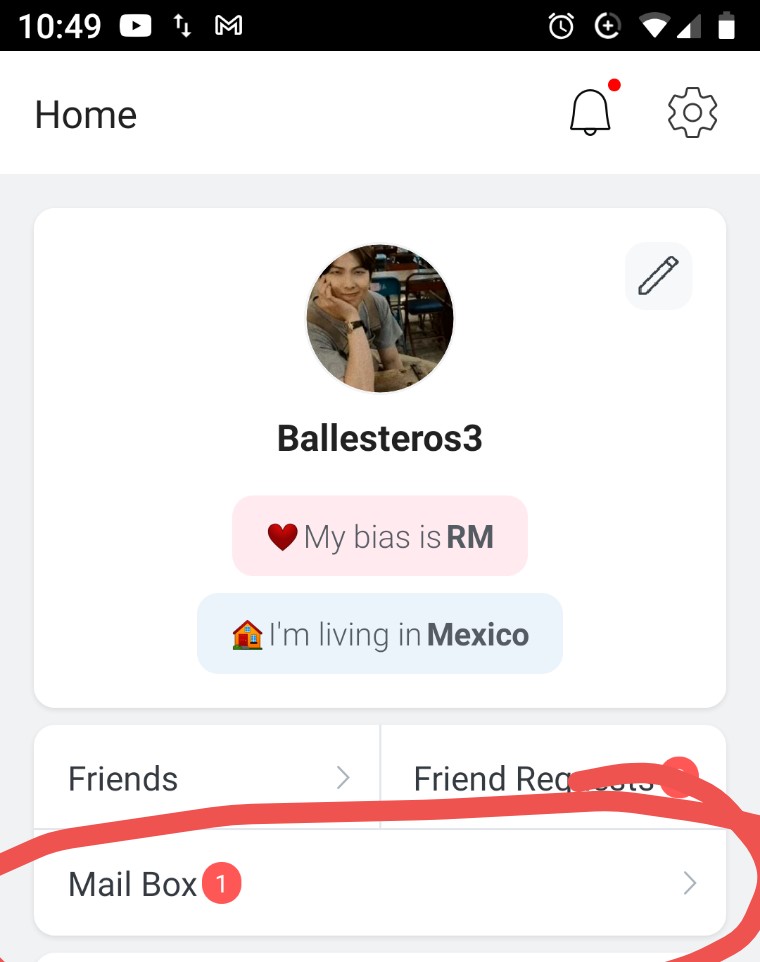760x962 pixels.
Task: Open the notifications bell
Action: pos(590,112)
